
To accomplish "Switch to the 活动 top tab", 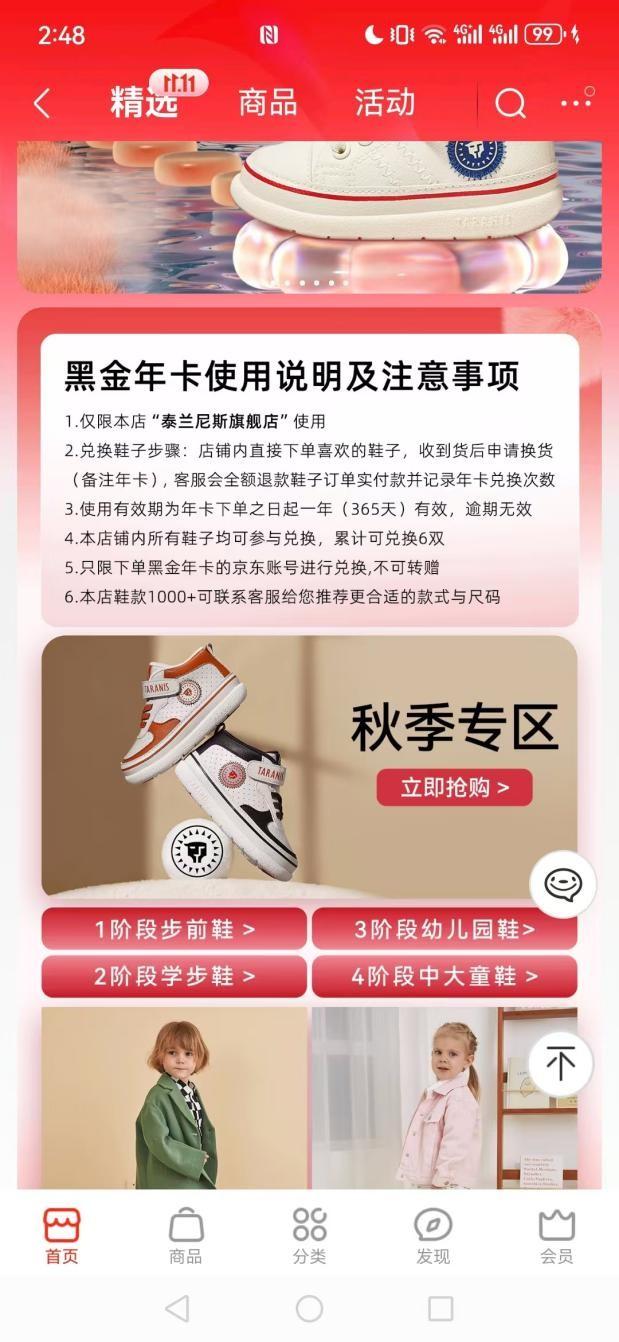I will tap(385, 102).
